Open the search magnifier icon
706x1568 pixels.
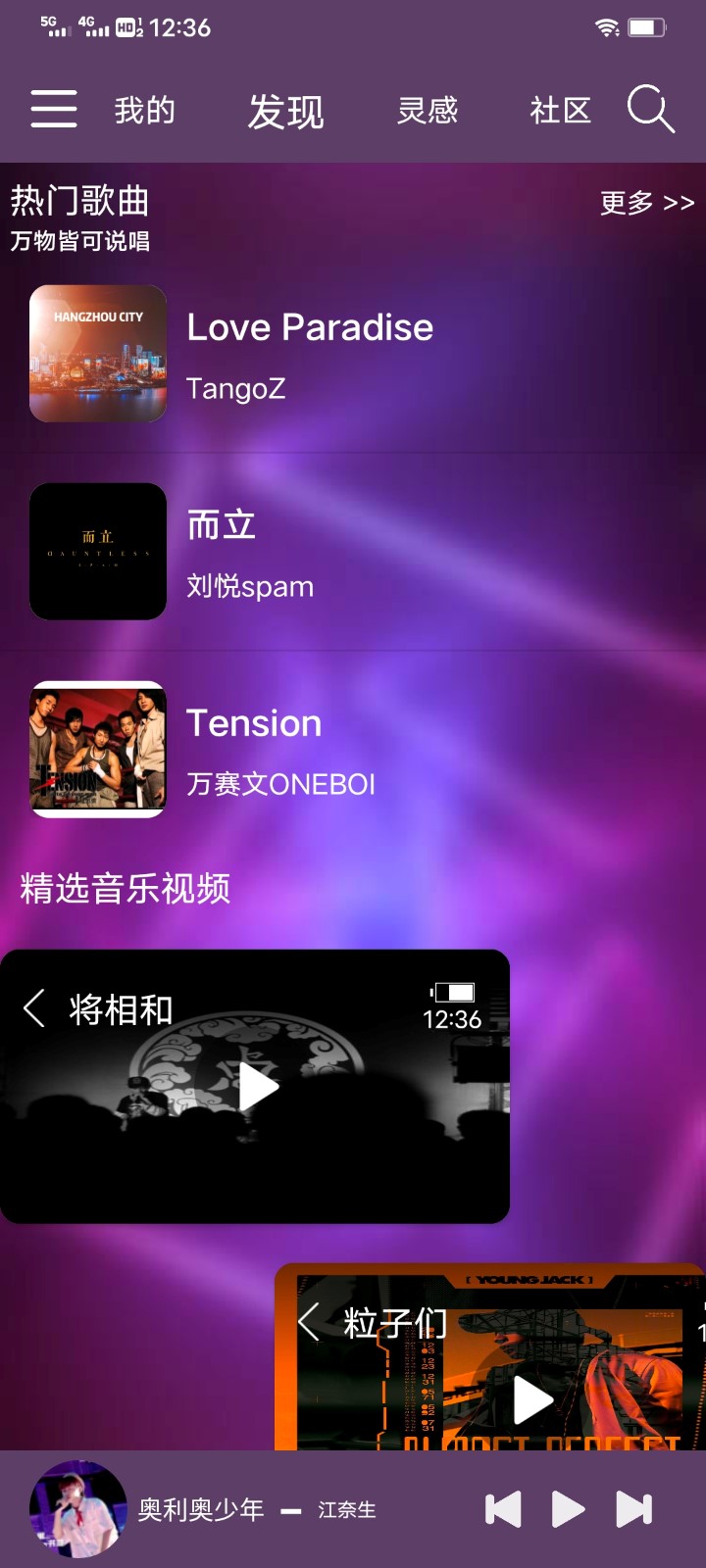(651, 109)
